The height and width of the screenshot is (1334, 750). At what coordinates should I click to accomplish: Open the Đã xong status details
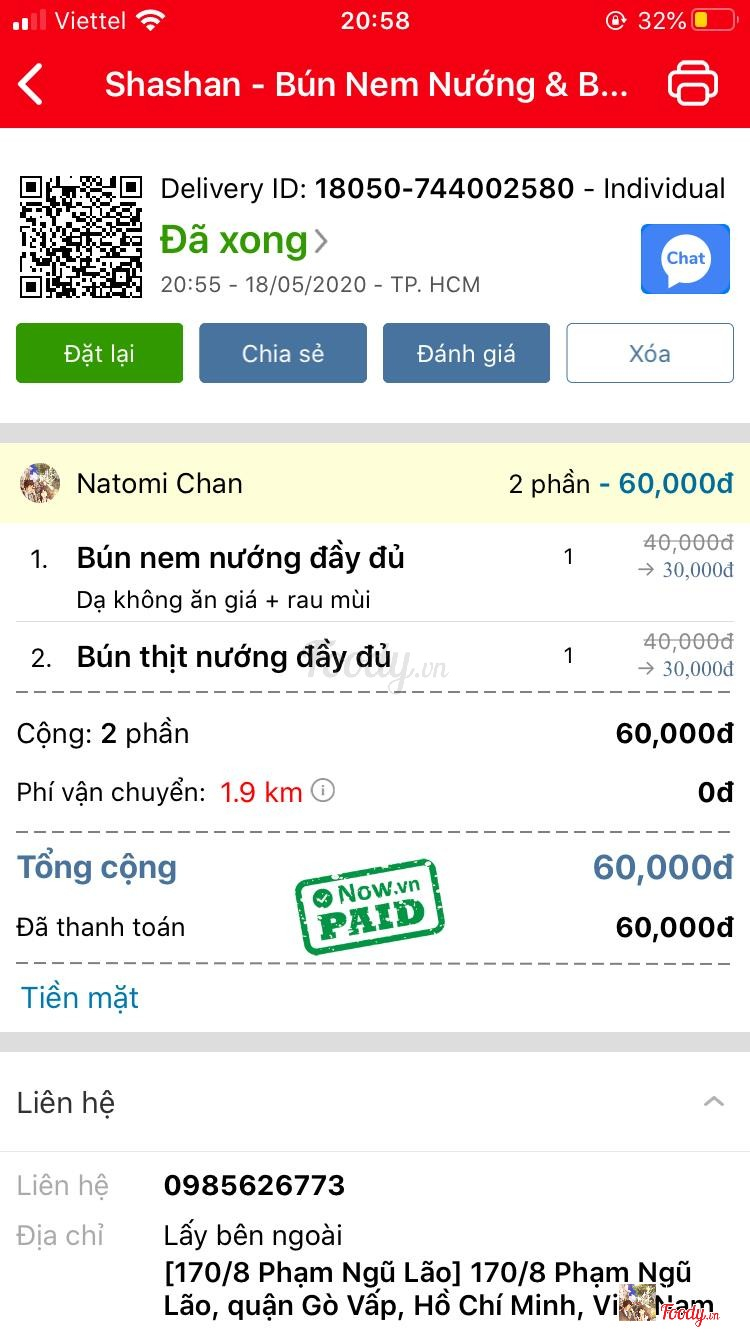pyautogui.click(x=243, y=240)
